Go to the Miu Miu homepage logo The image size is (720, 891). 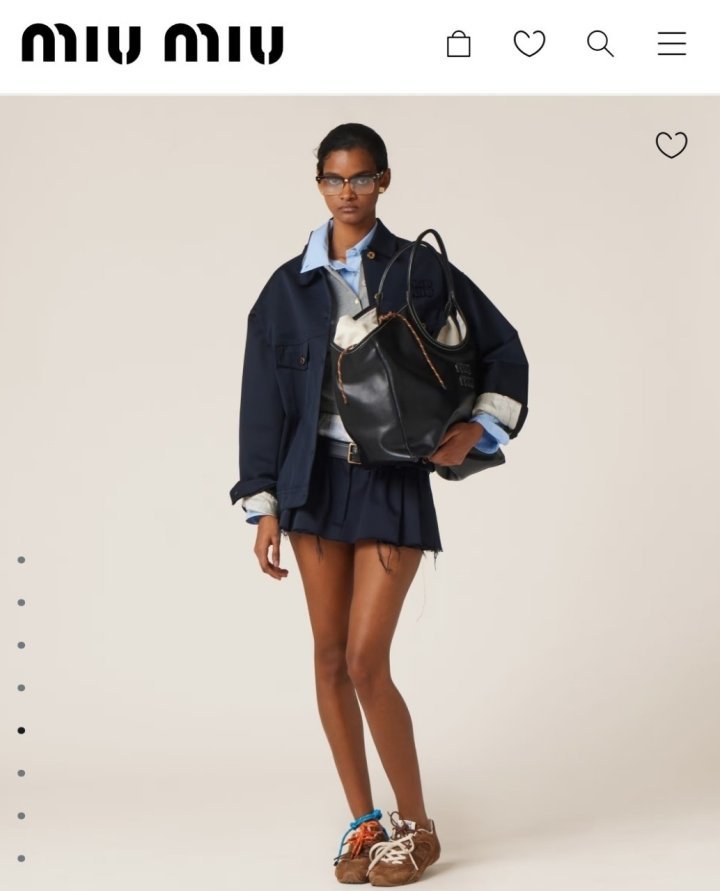[x=152, y=44]
